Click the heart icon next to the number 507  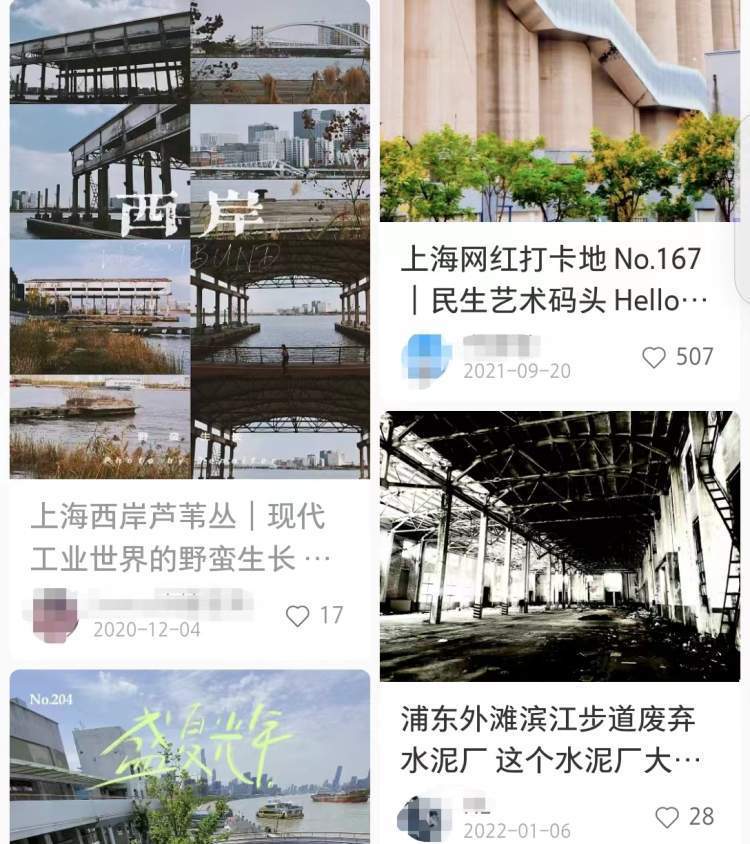[x=655, y=356]
